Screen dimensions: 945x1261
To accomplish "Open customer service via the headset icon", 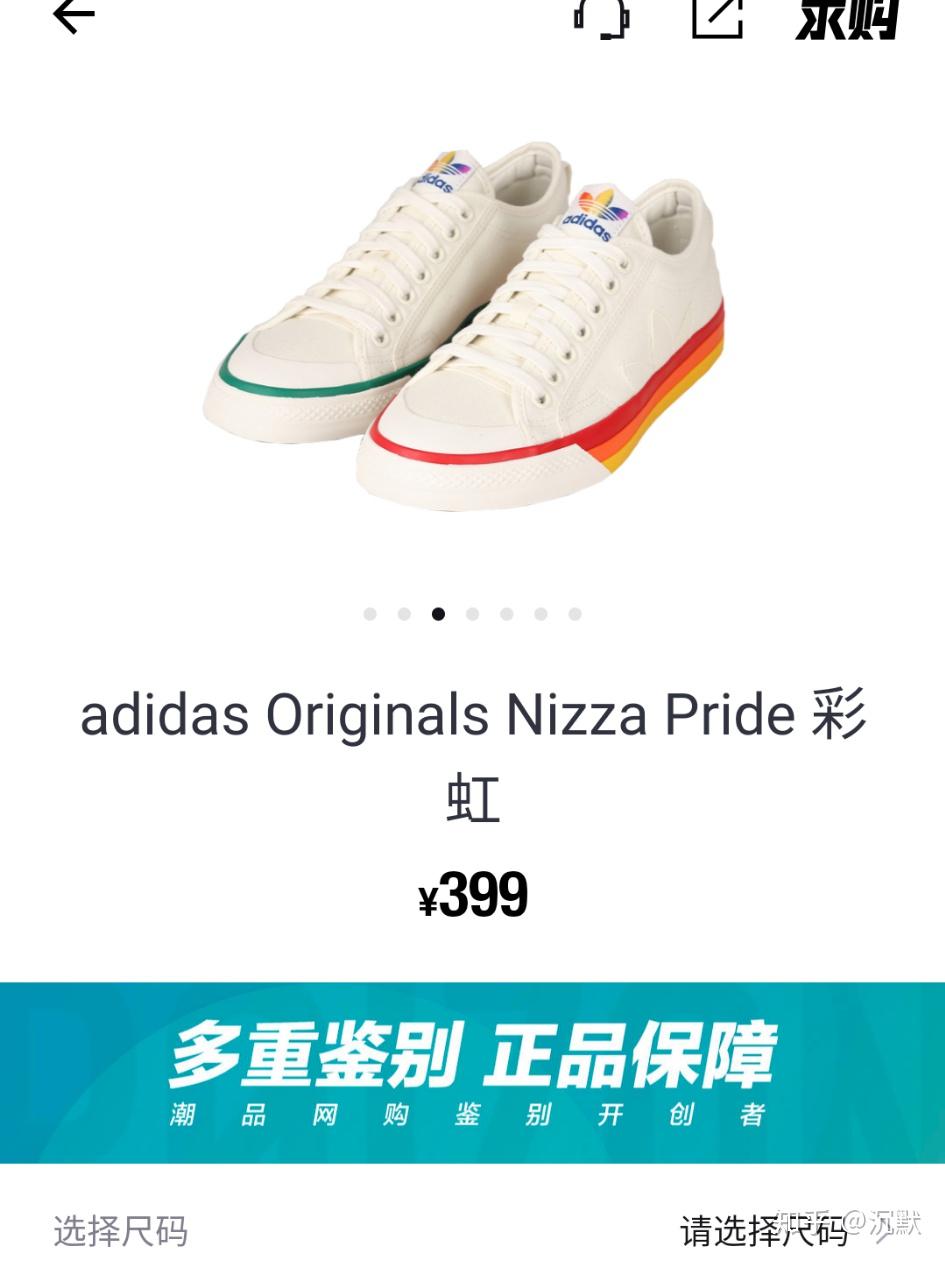I will (600, 18).
